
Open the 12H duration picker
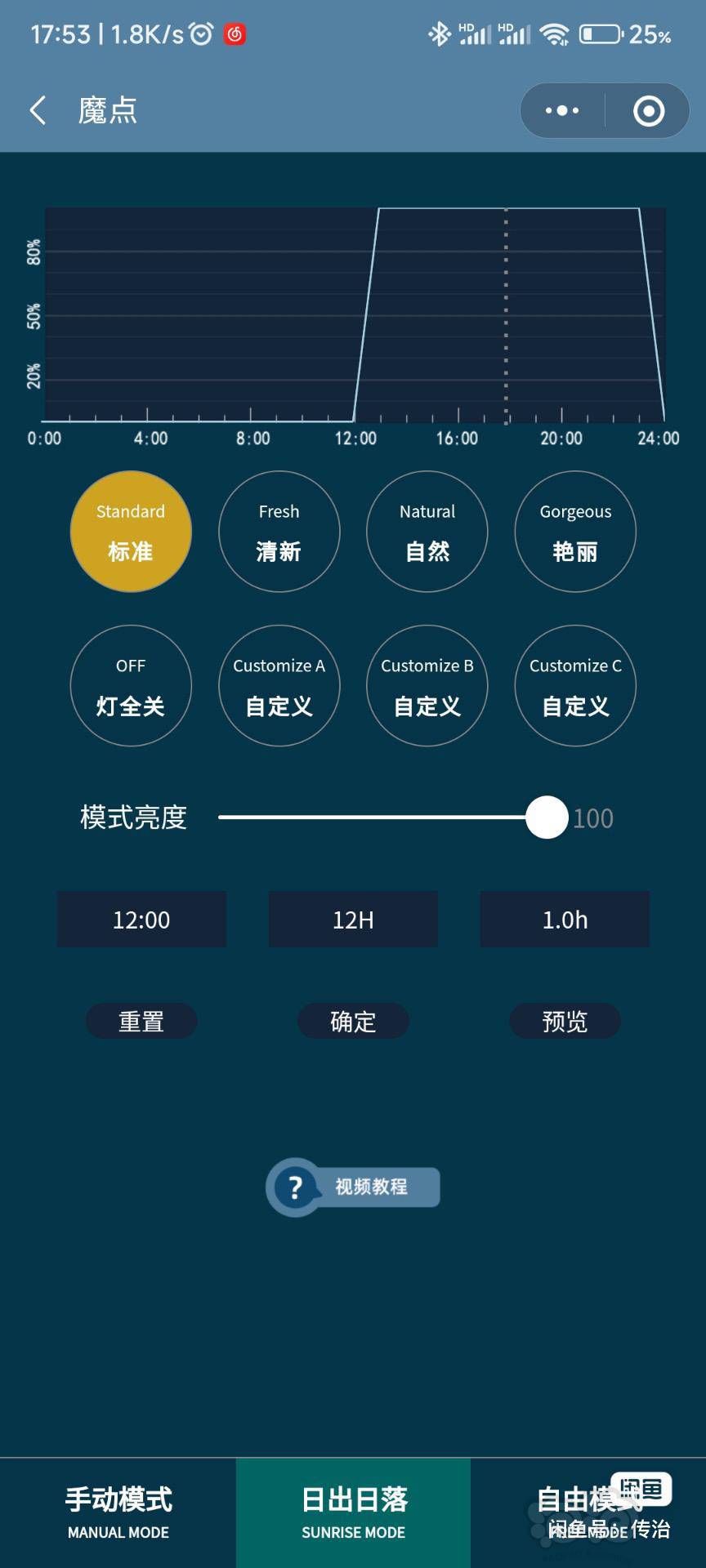click(353, 920)
